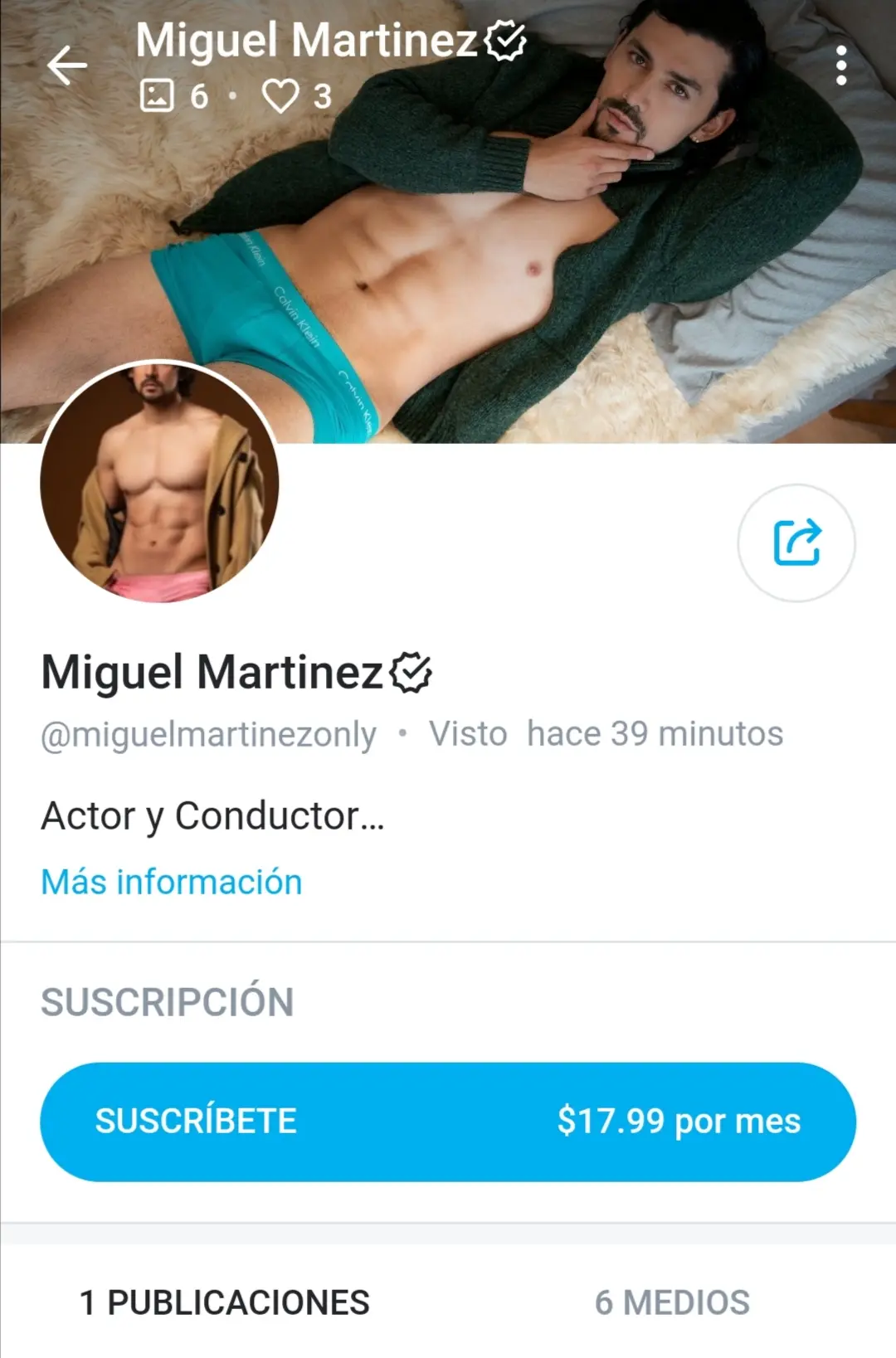The image size is (896, 1358).
Task: Open the three-dot overflow menu
Action: 840,66
